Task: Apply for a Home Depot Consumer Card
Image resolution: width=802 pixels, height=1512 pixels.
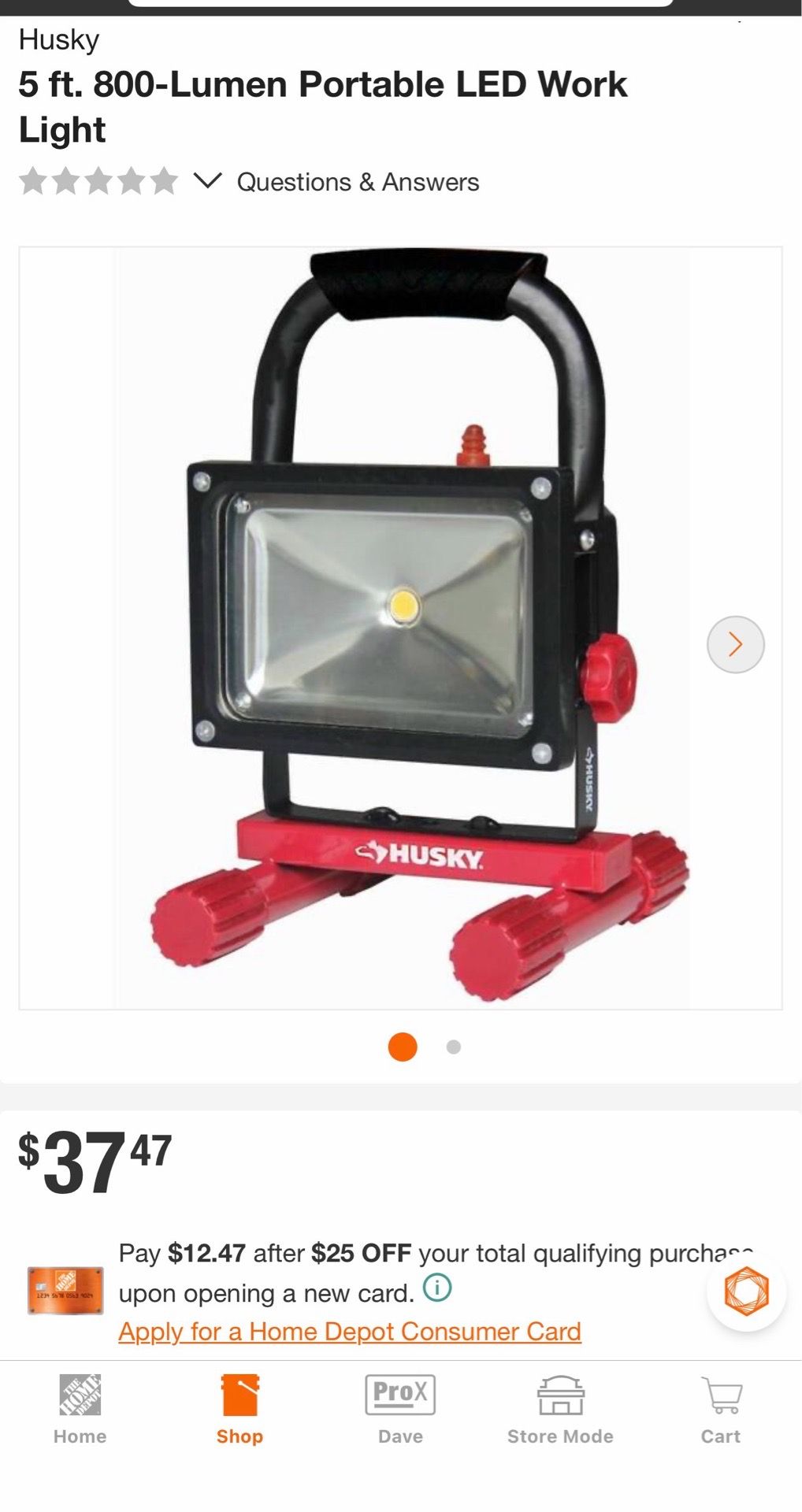Action: (350, 1332)
